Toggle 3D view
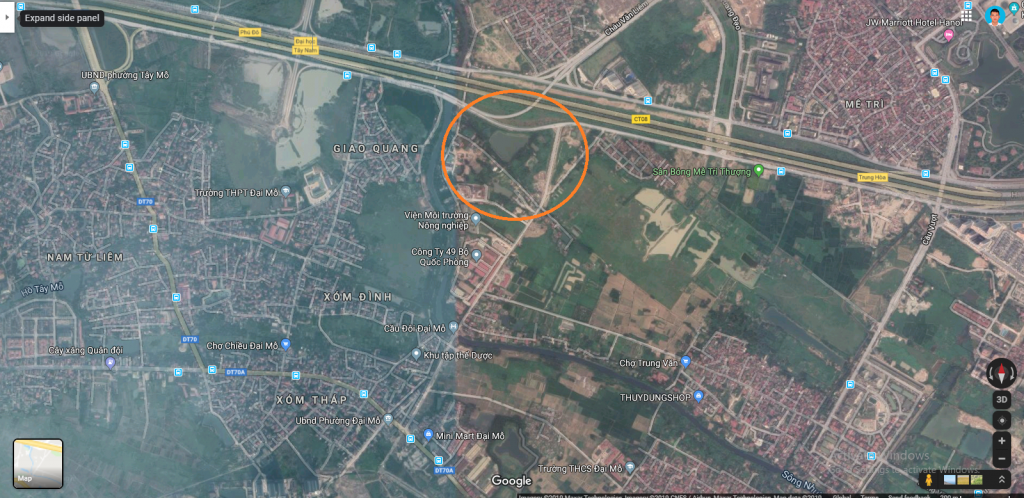Screen dimensions: 1024x498 point(1001,399)
